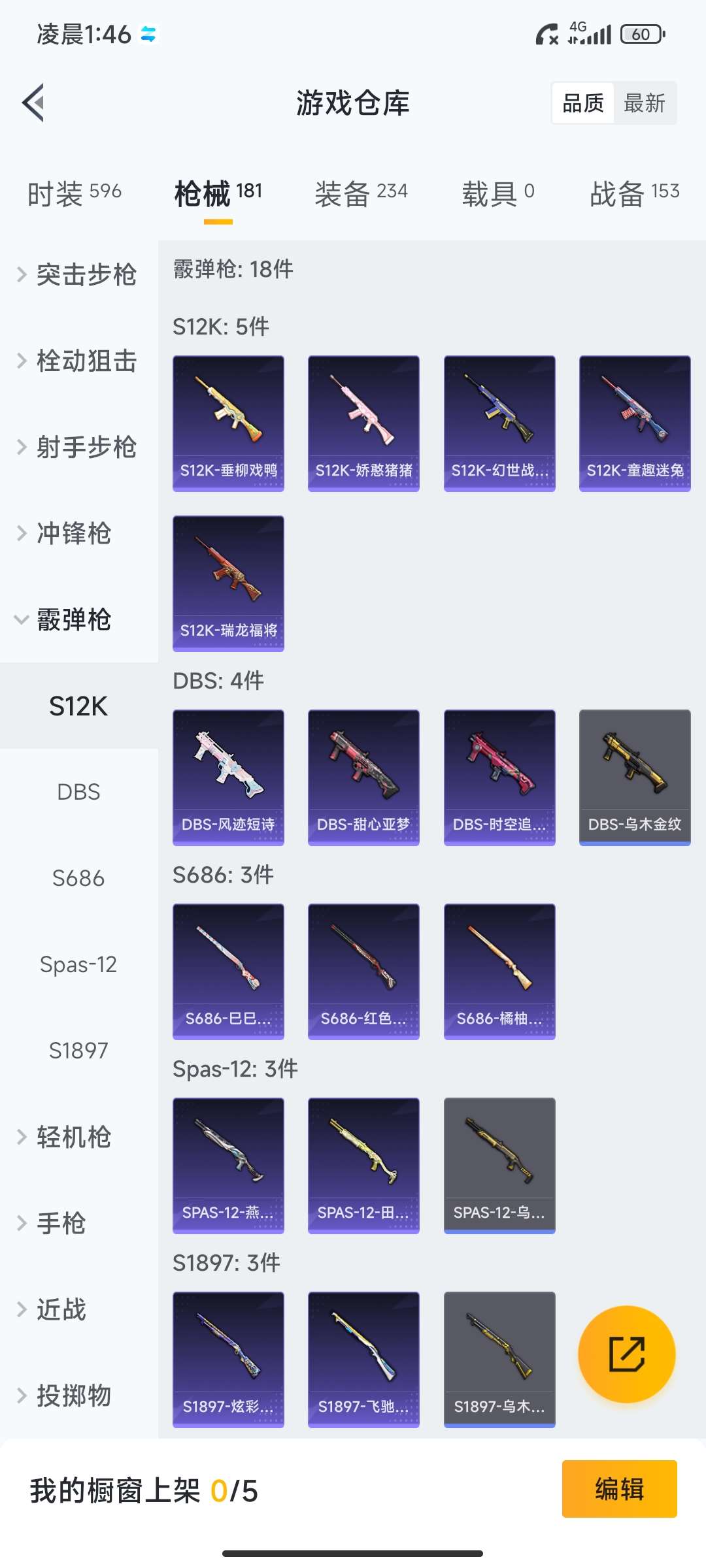Open the 战备 tab
Viewport: 706px width, 1568px height.
click(634, 193)
